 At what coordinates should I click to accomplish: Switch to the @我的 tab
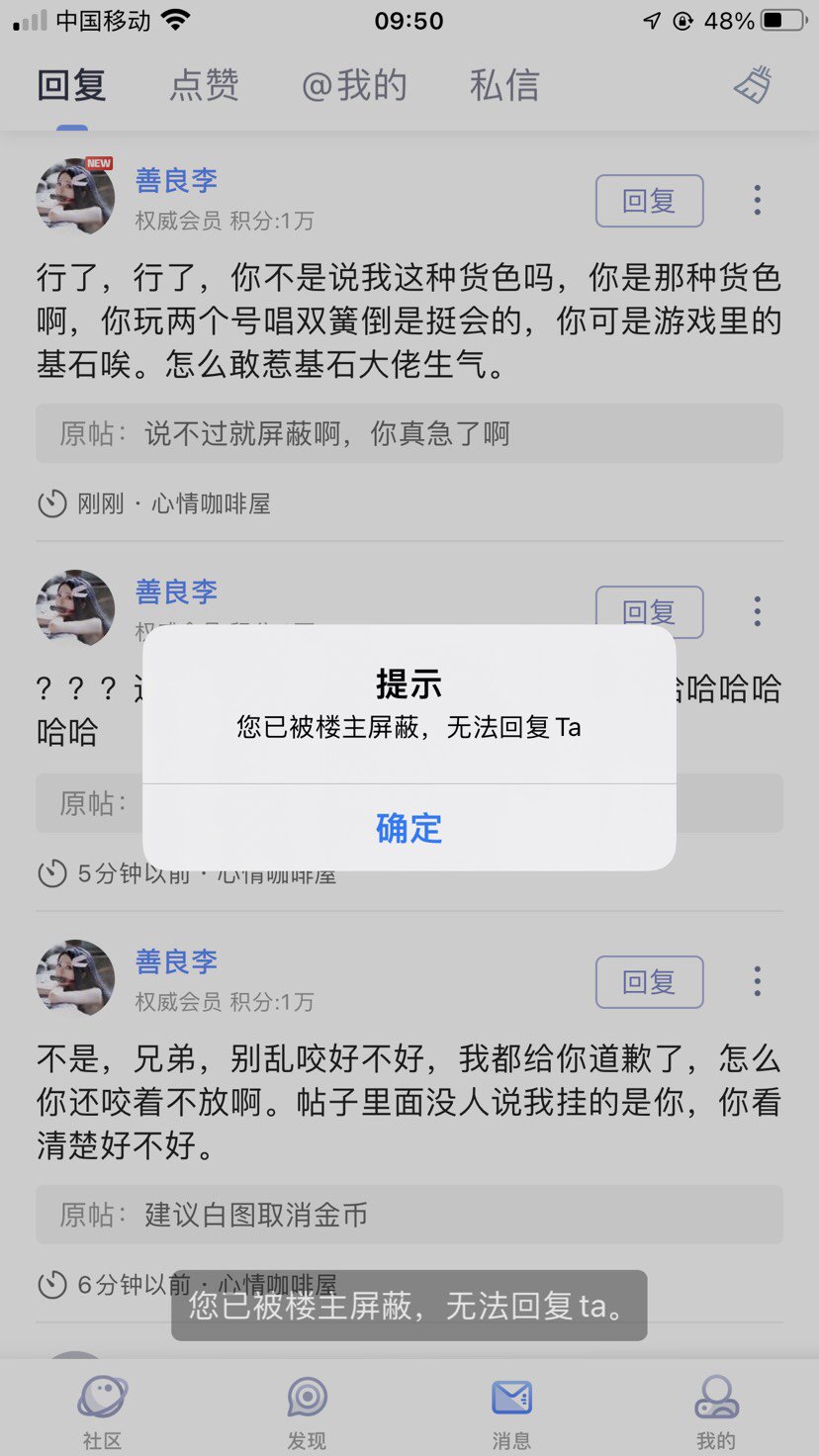point(354,85)
